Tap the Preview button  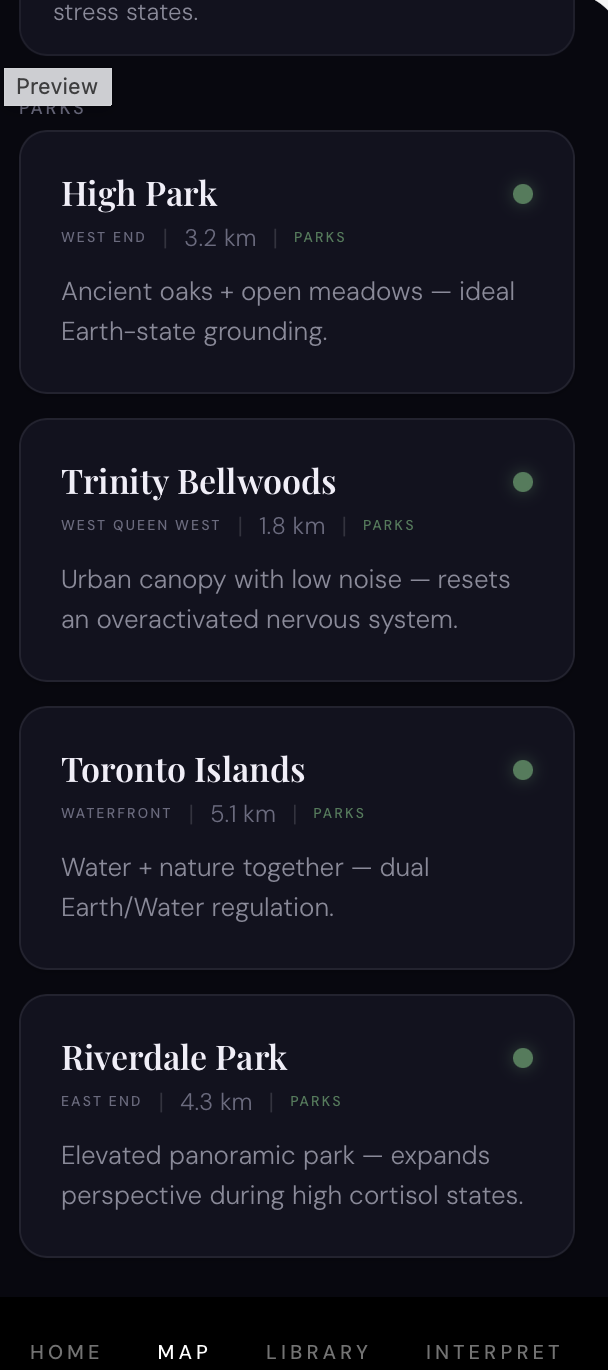[58, 87]
